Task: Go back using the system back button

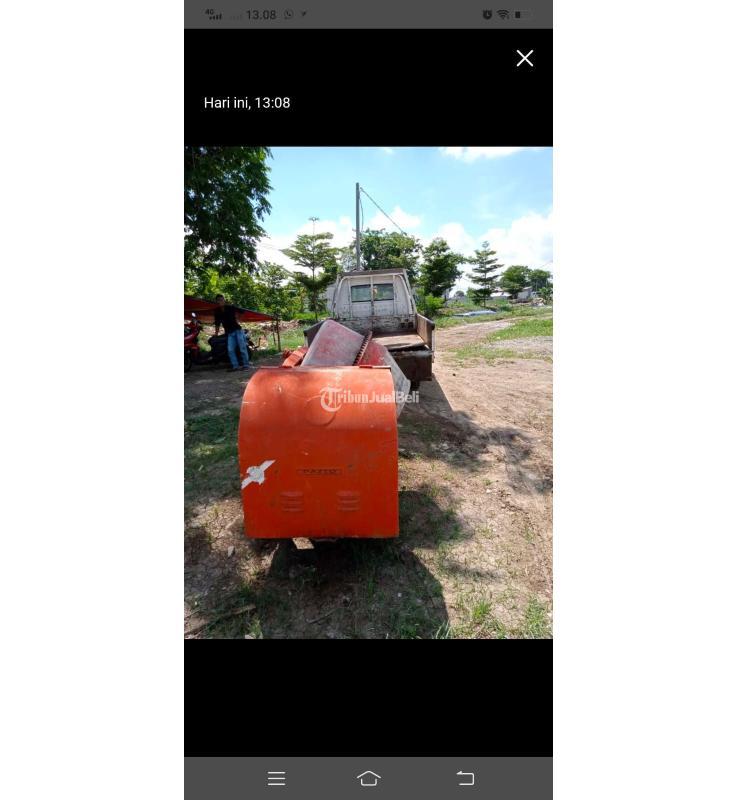Action: [465, 778]
